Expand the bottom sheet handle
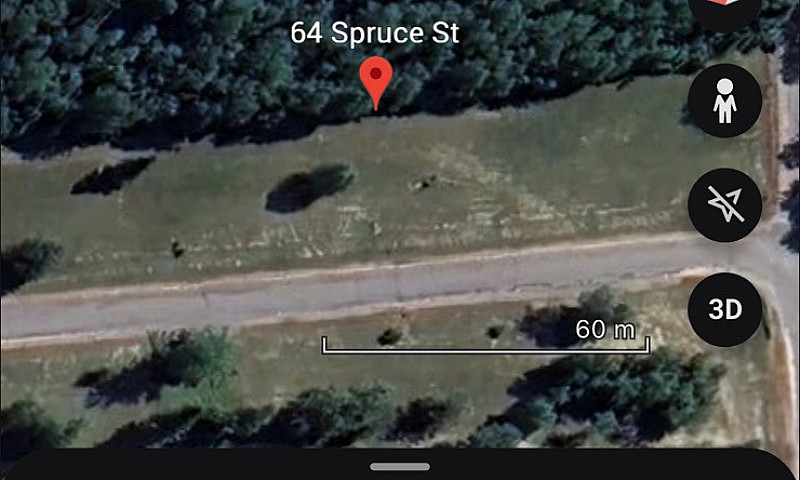800x480 pixels. (x=400, y=466)
